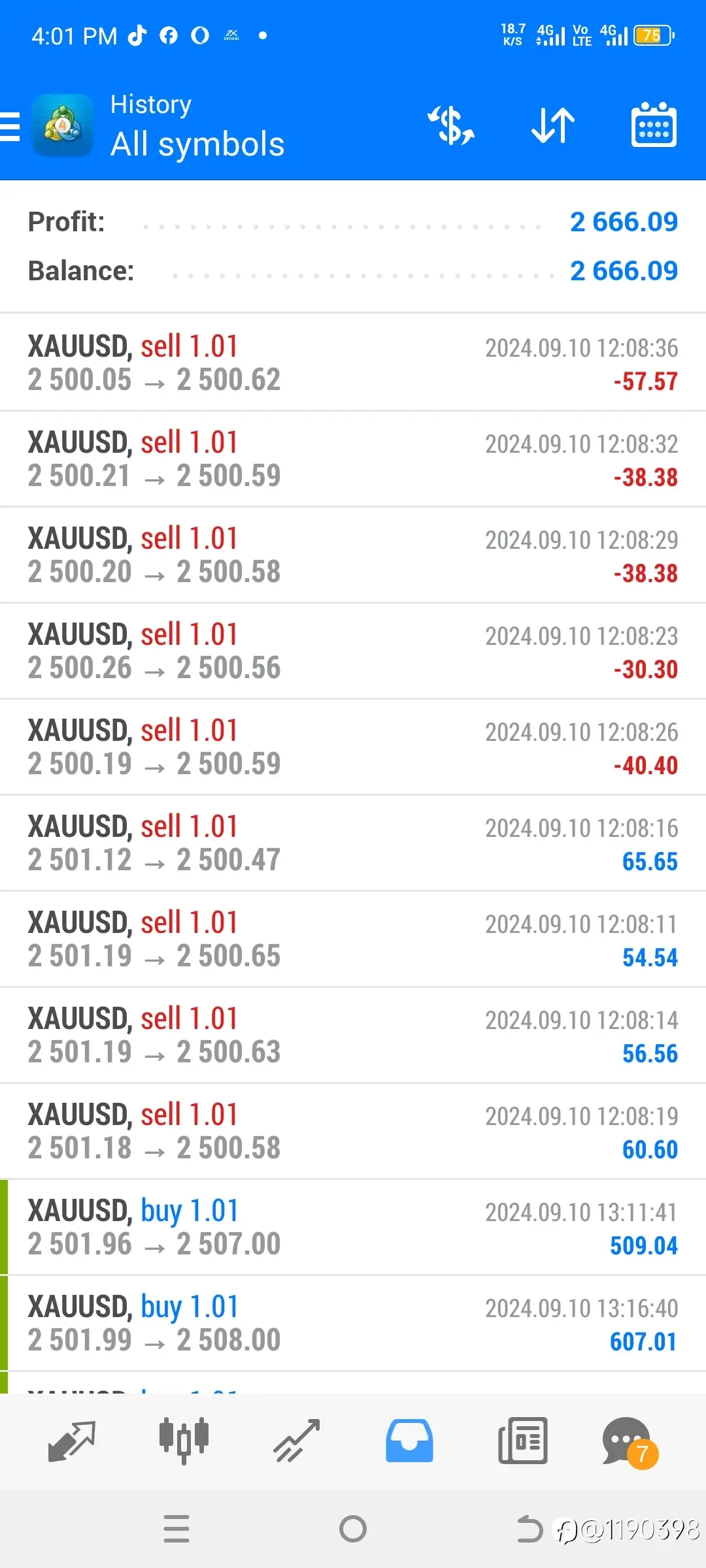Go to the system home screen
Viewport: 706px width, 1568px height.
(353, 1529)
